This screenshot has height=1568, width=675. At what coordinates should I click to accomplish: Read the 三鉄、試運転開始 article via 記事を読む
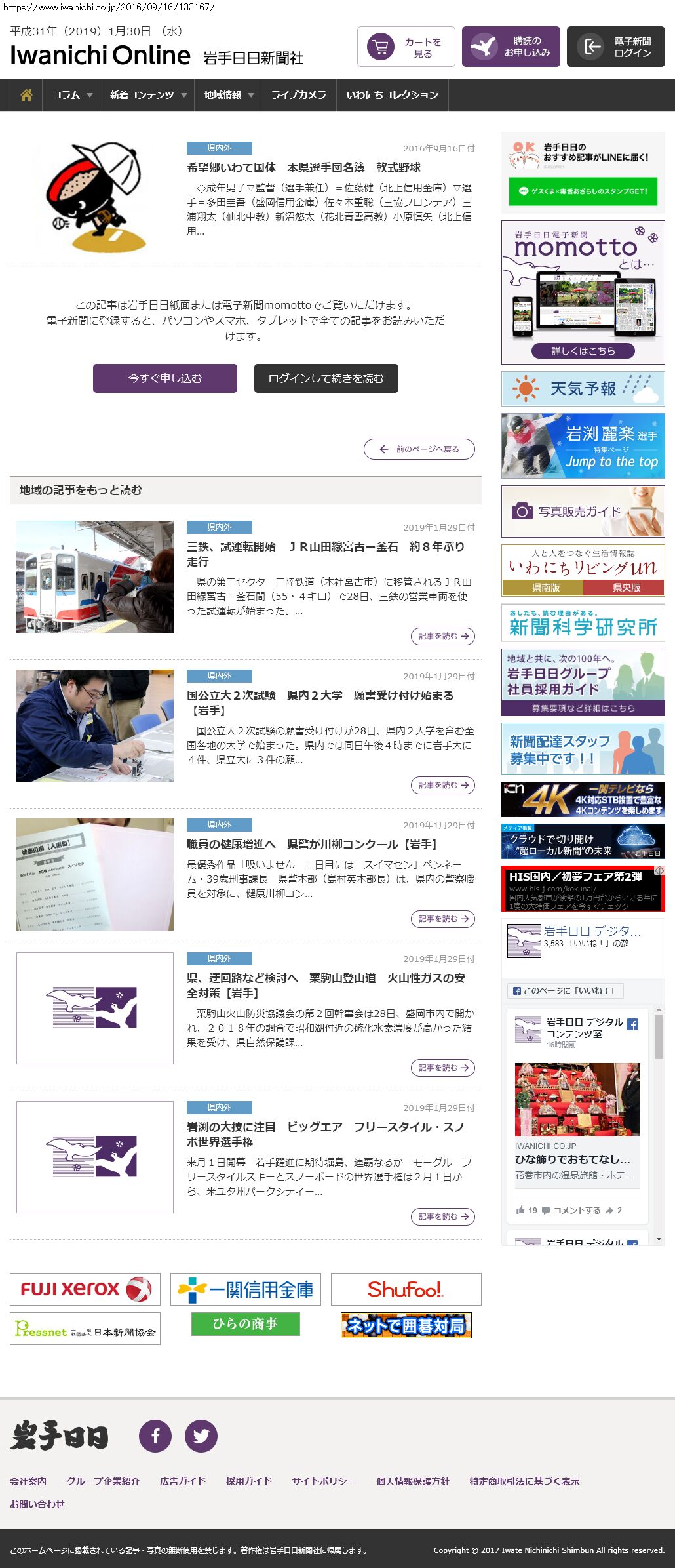pos(443,636)
